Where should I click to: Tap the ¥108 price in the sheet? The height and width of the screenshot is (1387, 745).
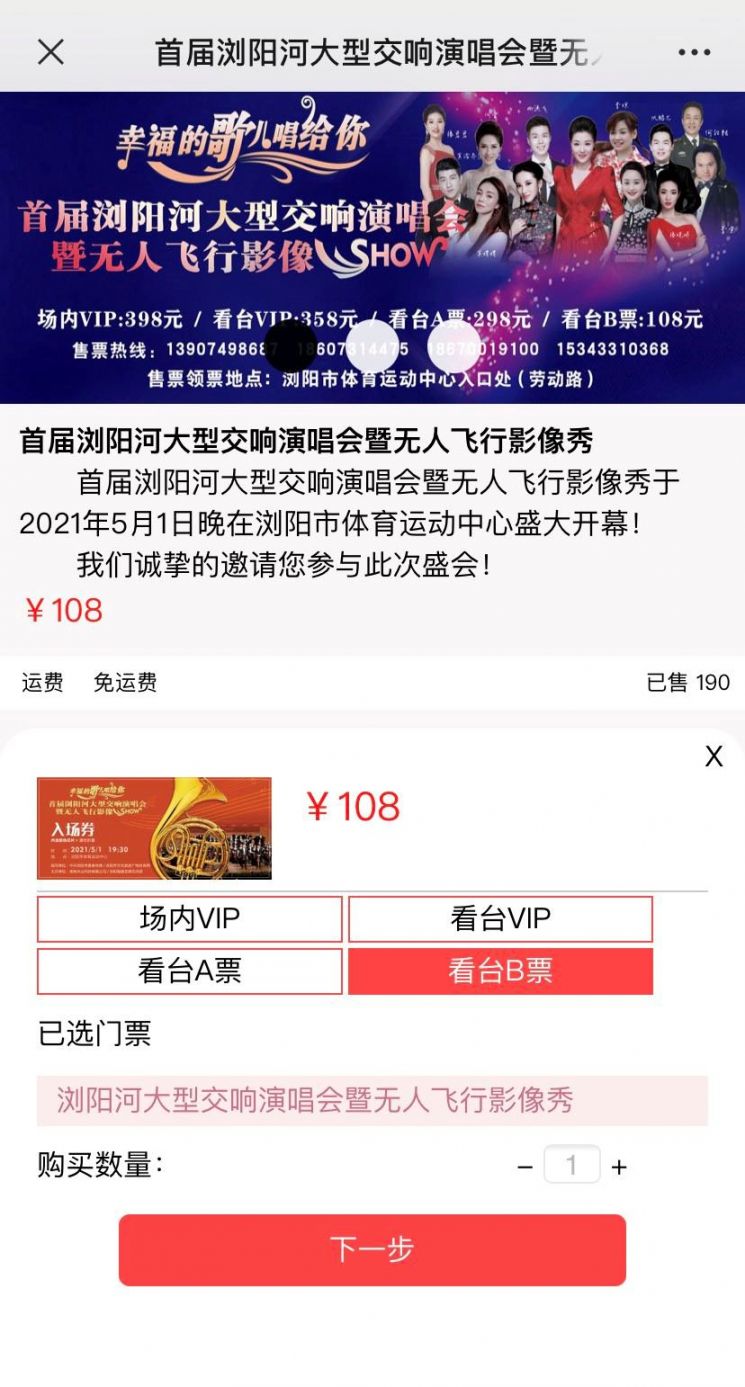[x=355, y=808]
